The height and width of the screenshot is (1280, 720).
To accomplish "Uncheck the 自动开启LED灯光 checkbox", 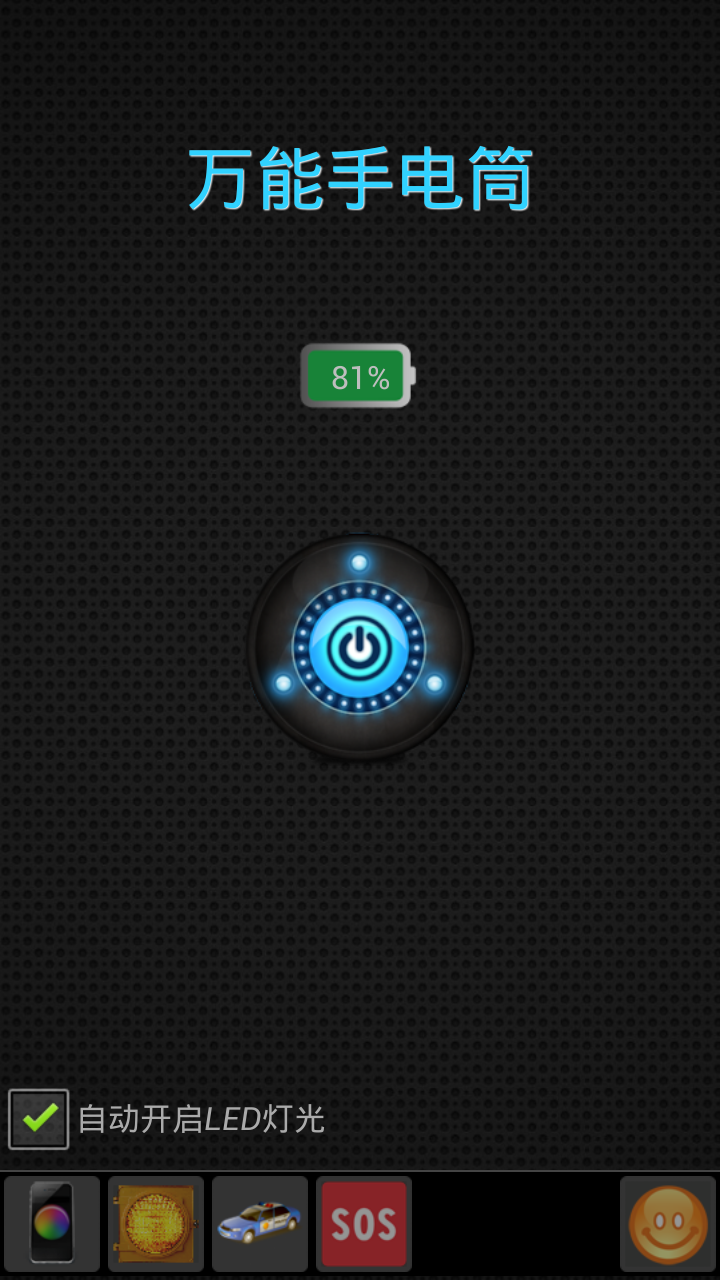I will (x=39, y=1119).
